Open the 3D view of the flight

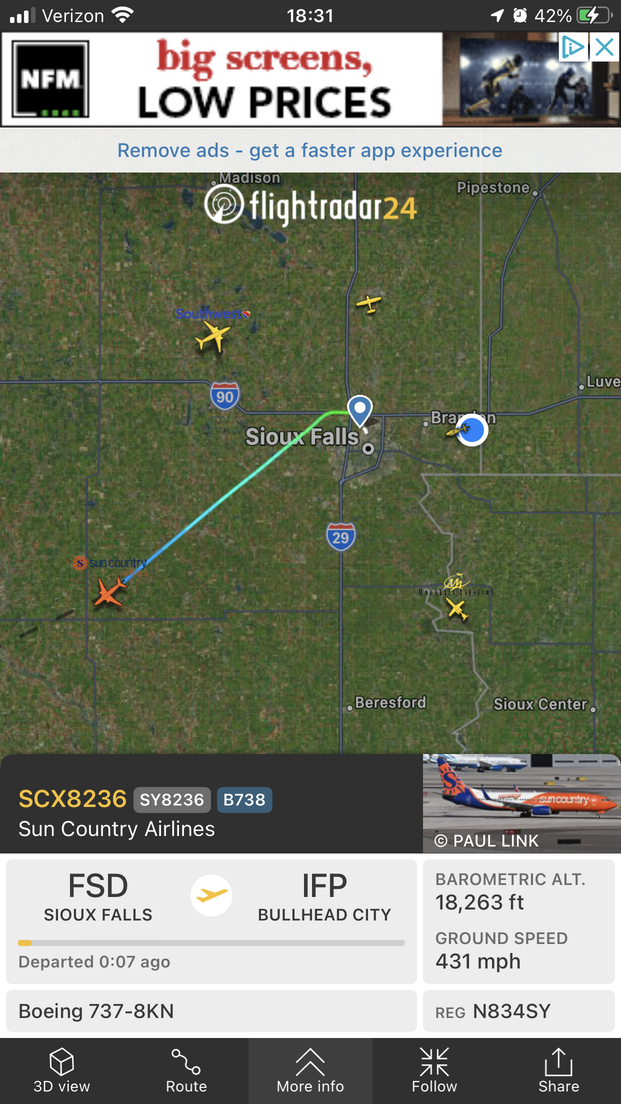[x=62, y=1071]
